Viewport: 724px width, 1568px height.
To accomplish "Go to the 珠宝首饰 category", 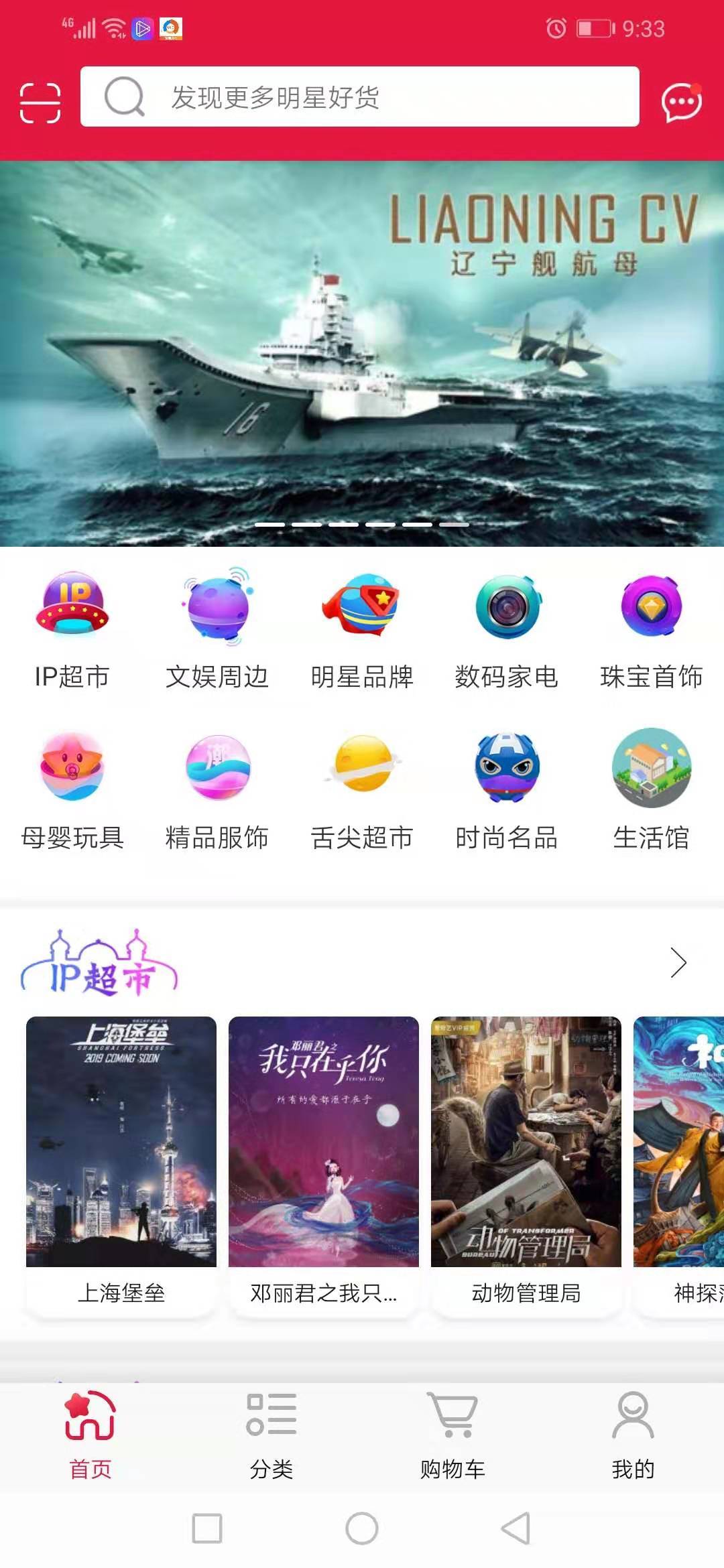I will [651, 631].
